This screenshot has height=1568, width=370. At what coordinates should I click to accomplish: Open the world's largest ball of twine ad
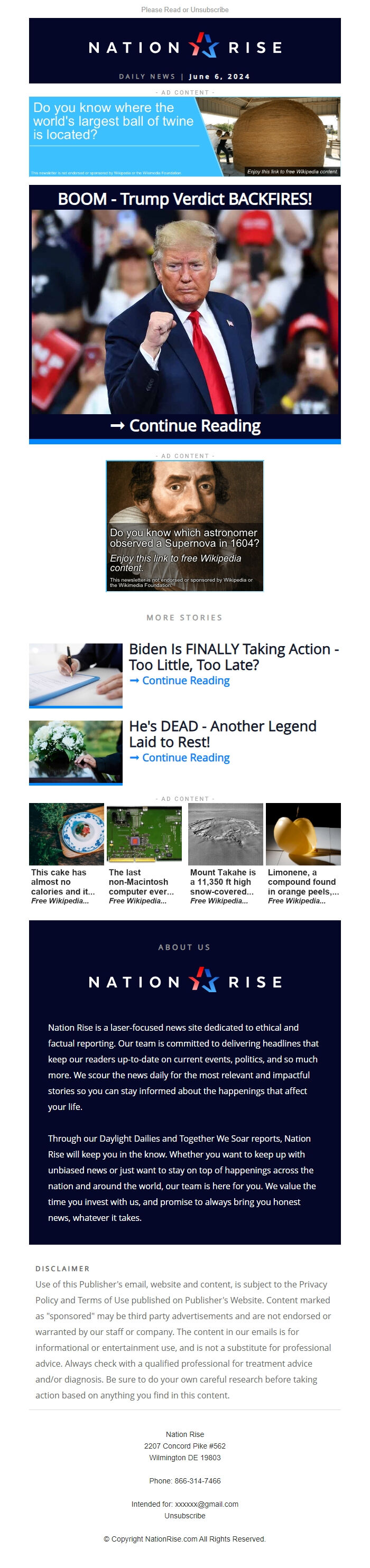[184, 136]
